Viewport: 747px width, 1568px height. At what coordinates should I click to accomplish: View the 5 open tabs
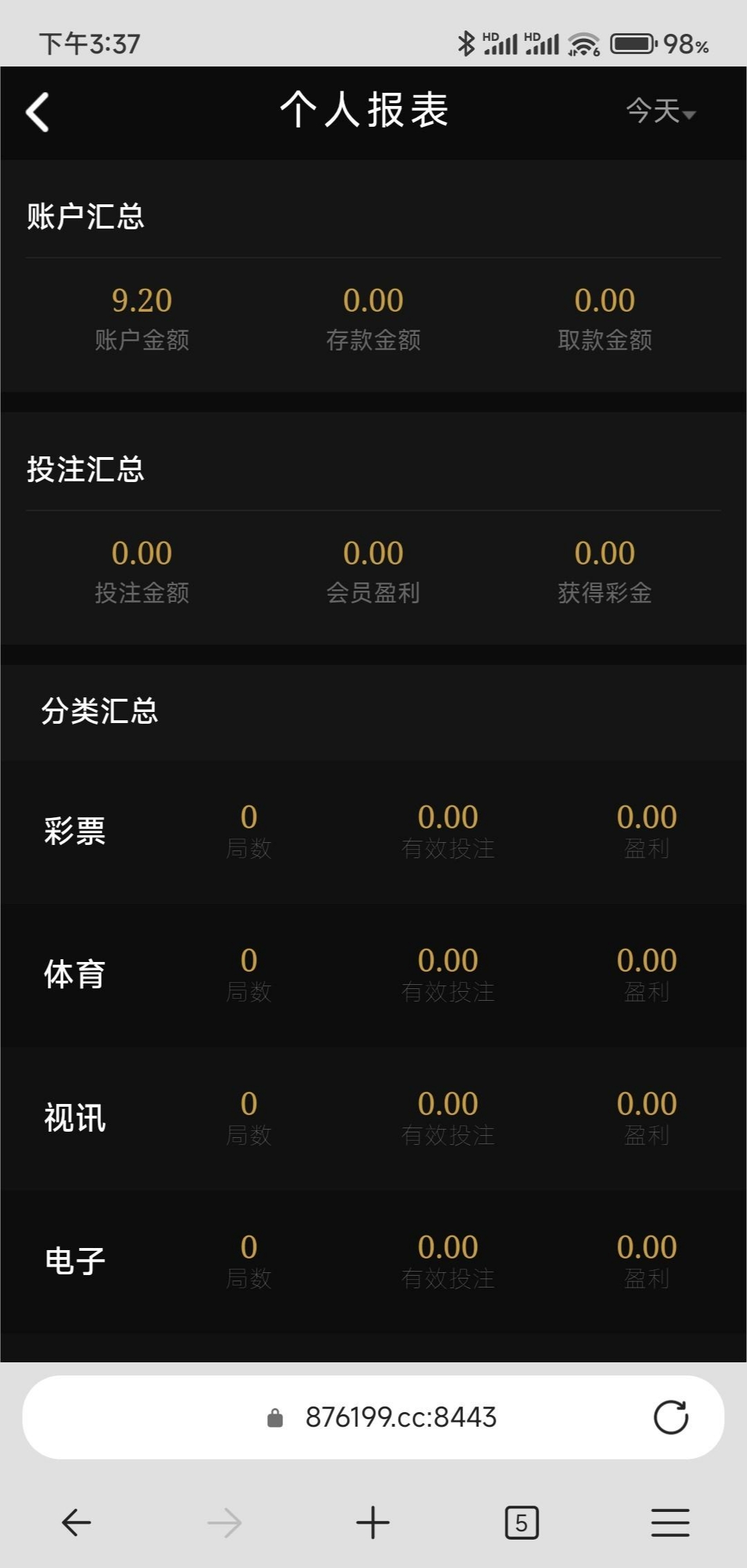click(x=521, y=1522)
